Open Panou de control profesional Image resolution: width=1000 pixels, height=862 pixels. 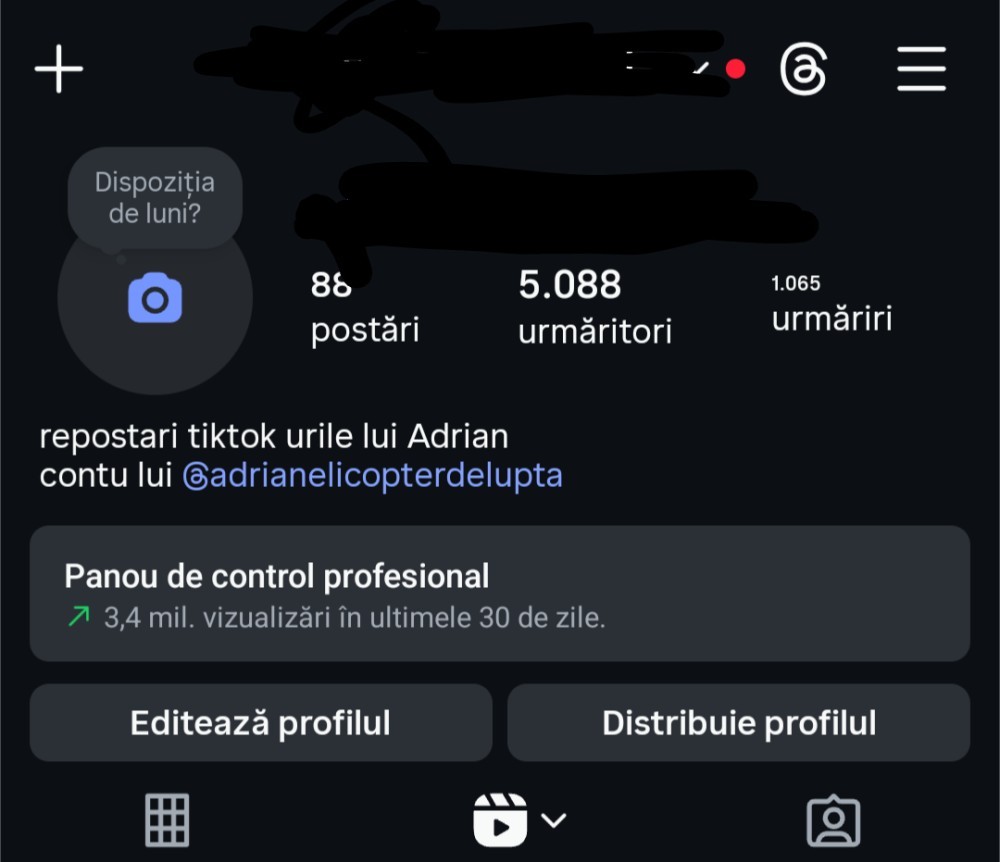[x=499, y=593]
